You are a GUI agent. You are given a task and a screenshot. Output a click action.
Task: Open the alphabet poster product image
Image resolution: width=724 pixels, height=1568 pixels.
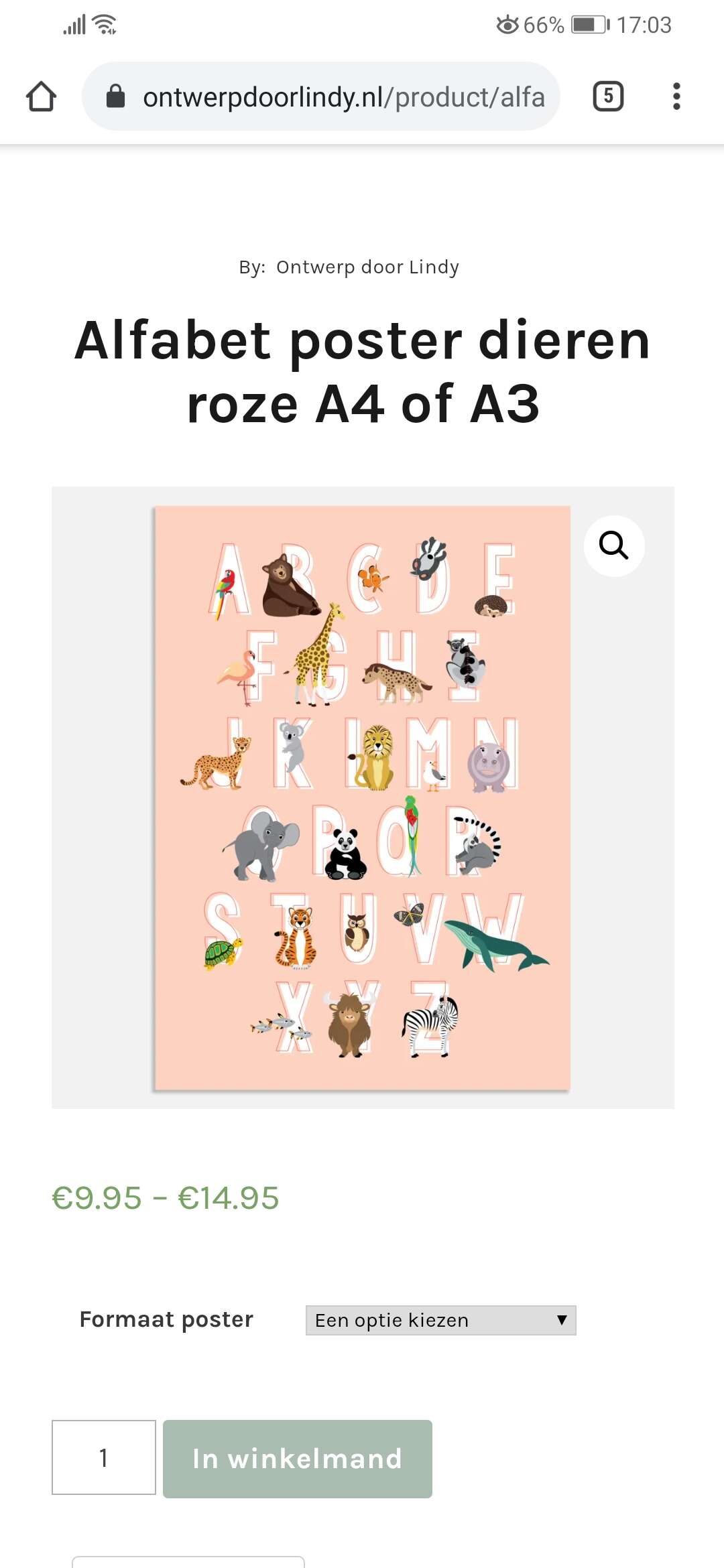point(363,797)
